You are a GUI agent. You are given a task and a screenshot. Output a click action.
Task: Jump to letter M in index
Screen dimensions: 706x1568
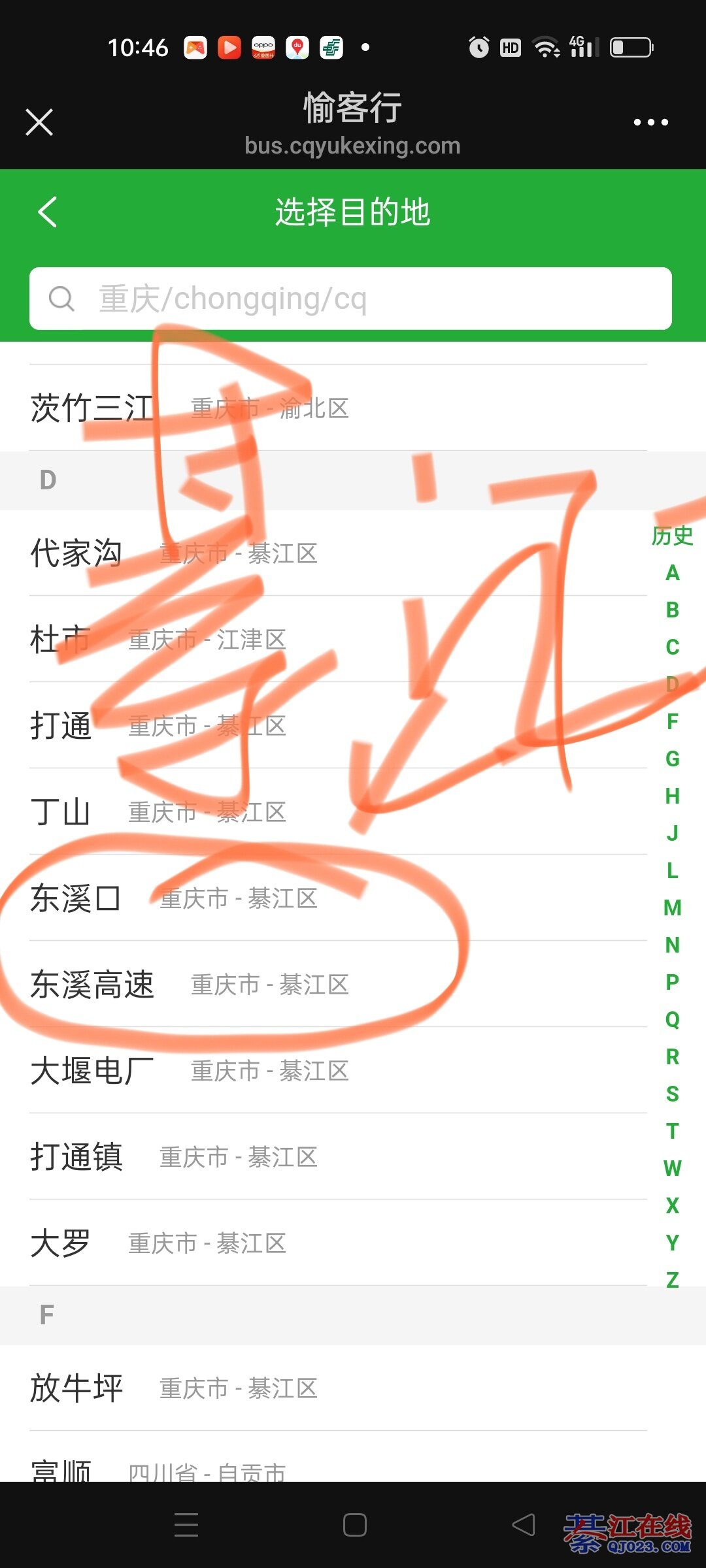click(672, 907)
